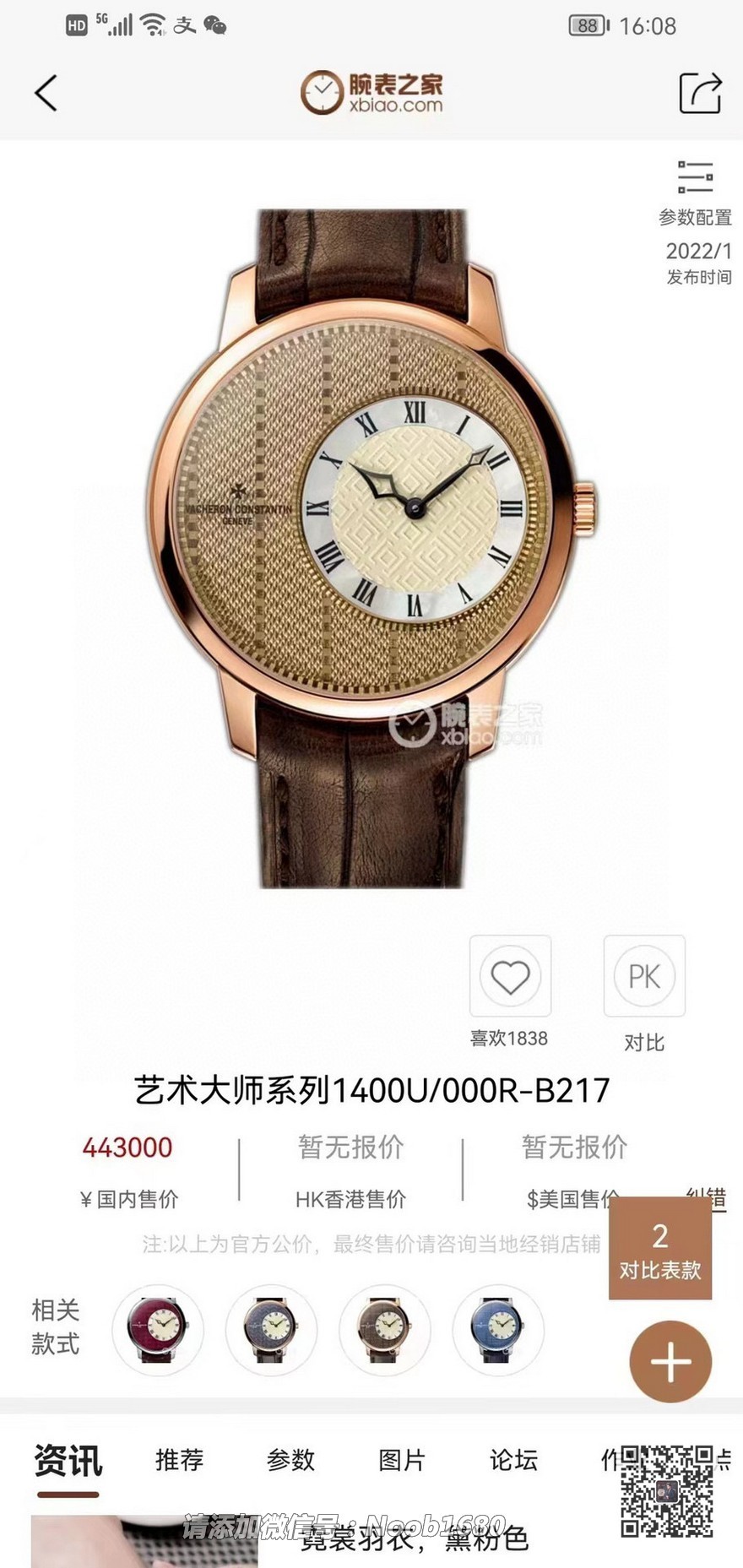The image size is (743, 1568).
Task: Open the related watch with grey dial
Action: 271,1330
